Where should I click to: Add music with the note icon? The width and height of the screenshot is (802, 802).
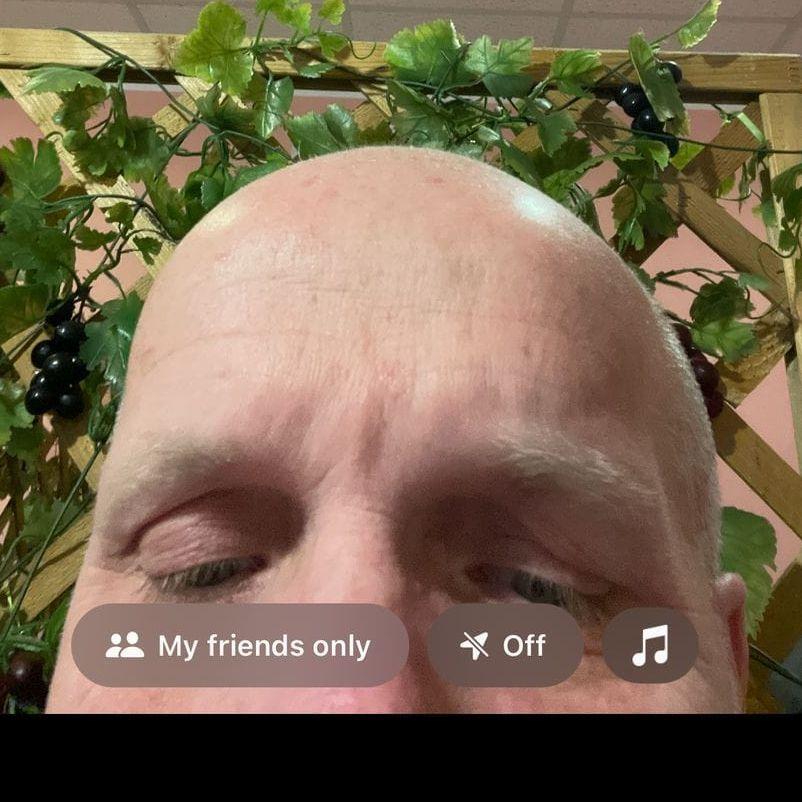pyautogui.click(x=650, y=646)
